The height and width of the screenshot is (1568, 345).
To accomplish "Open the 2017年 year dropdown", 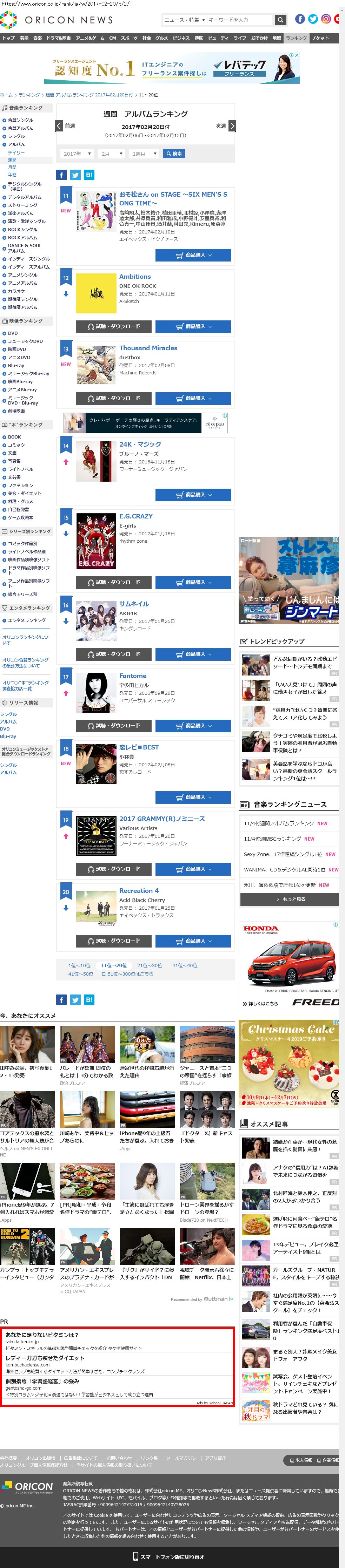I will click(x=77, y=154).
